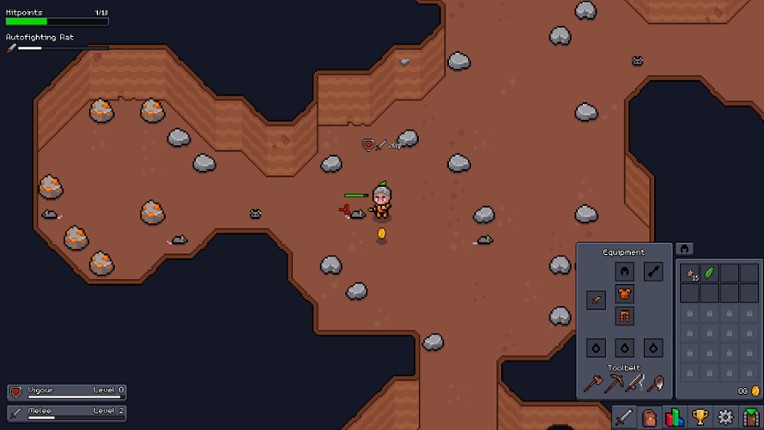The width and height of the screenshot is (764, 430).
Task: Select the dagger weapon slot
Action: (x=596, y=299)
